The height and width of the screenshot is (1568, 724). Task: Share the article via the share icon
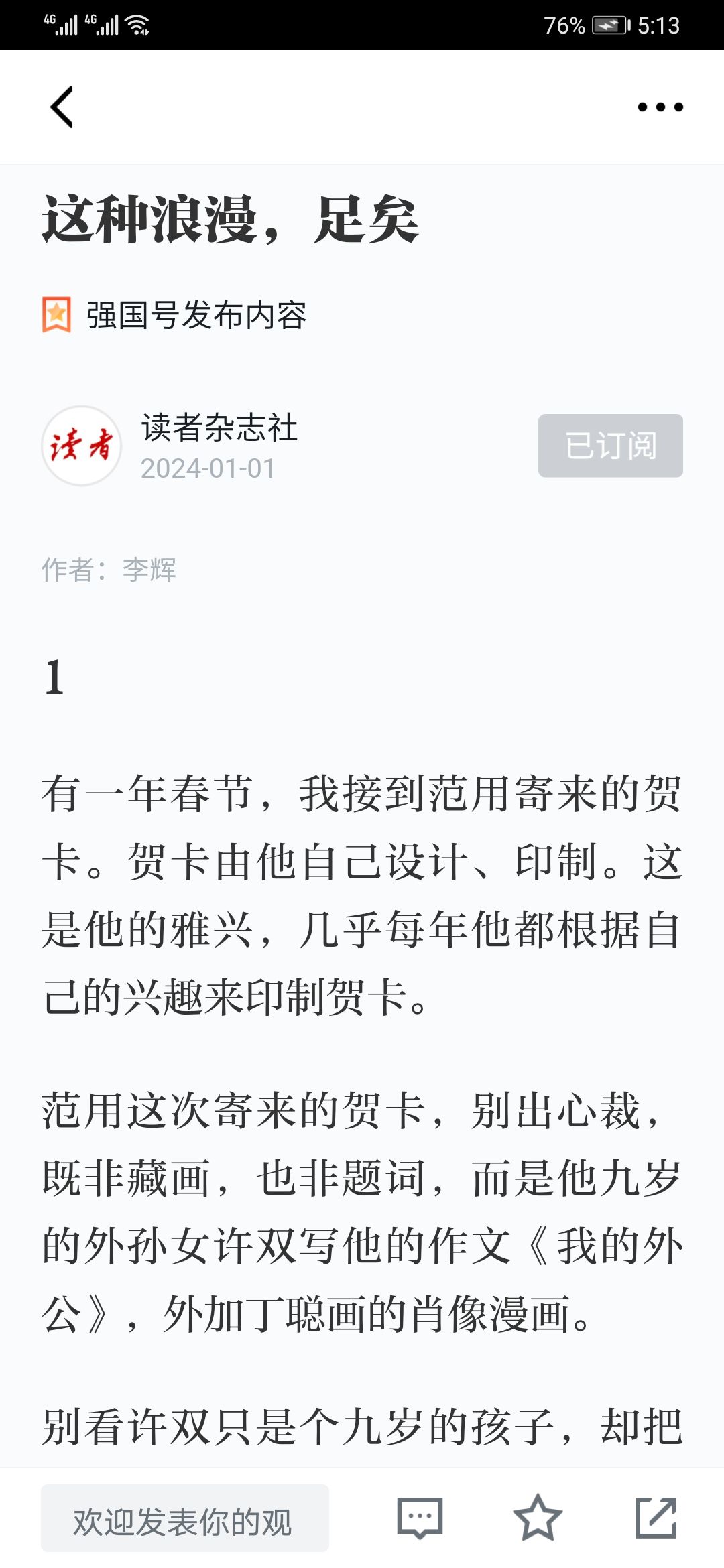(x=656, y=1518)
